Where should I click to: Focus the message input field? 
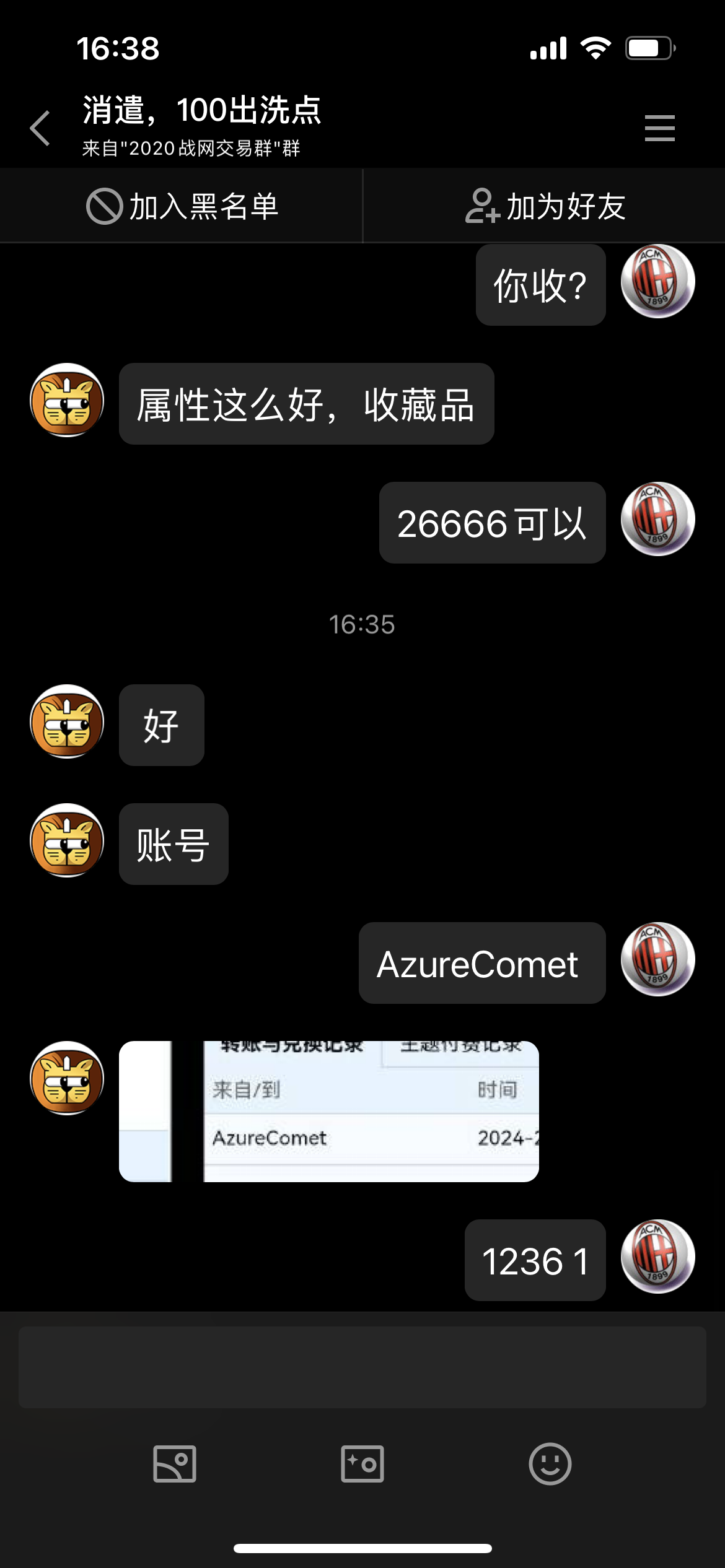click(x=362, y=1367)
